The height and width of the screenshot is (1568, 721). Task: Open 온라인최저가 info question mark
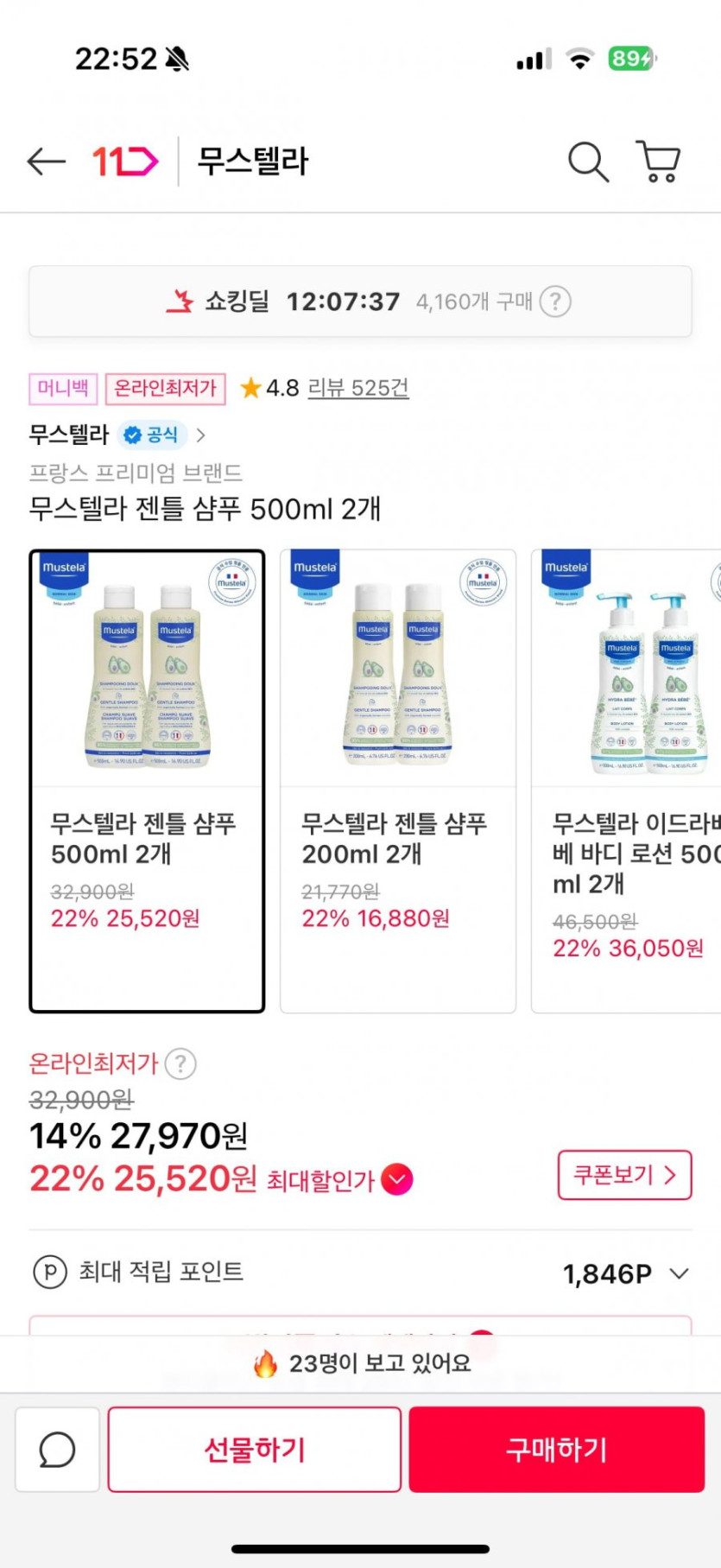tap(180, 1063)
